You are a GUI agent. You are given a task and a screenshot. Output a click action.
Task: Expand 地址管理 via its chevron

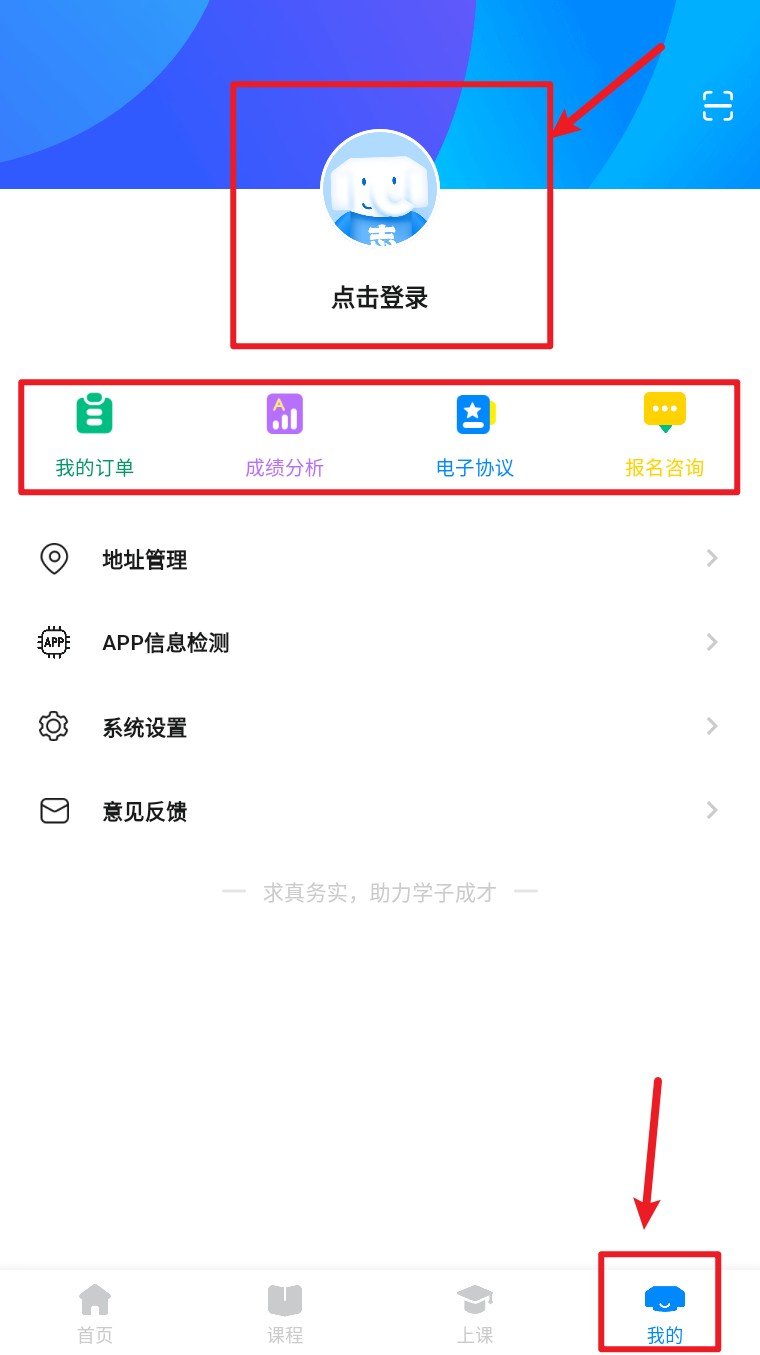[x=711, y=559]
